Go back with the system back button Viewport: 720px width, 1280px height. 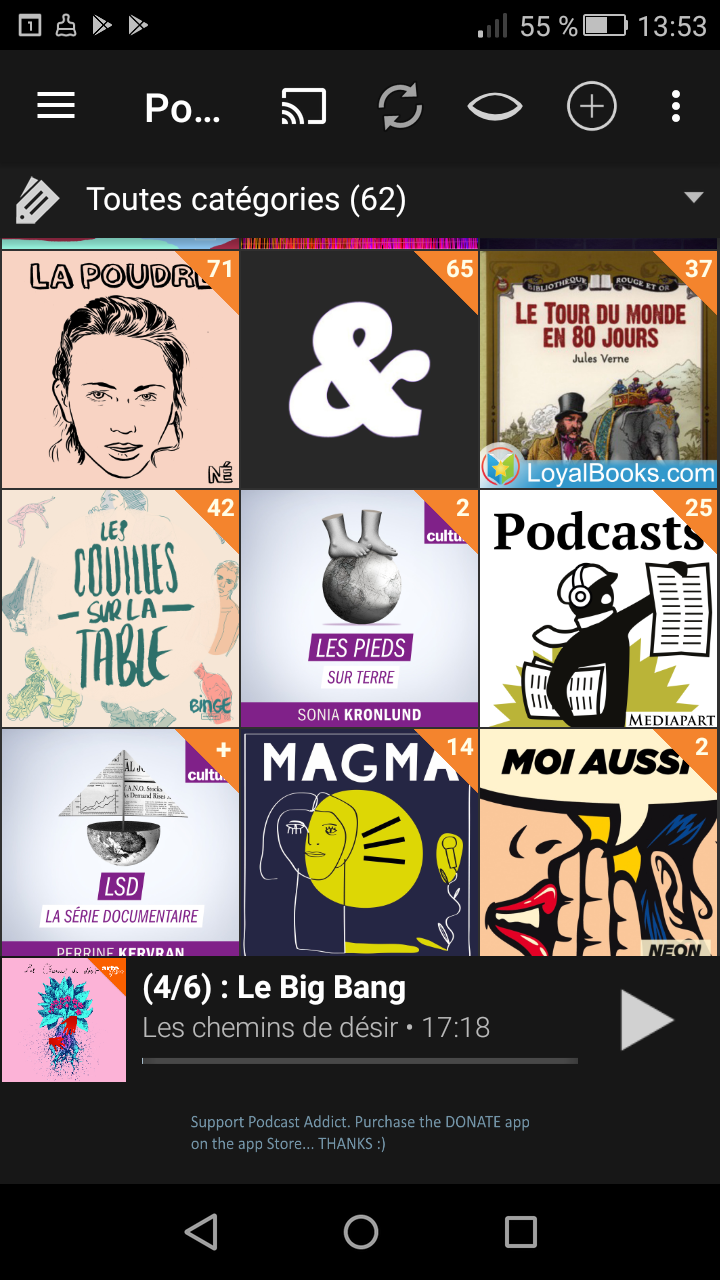[201, 1232]
